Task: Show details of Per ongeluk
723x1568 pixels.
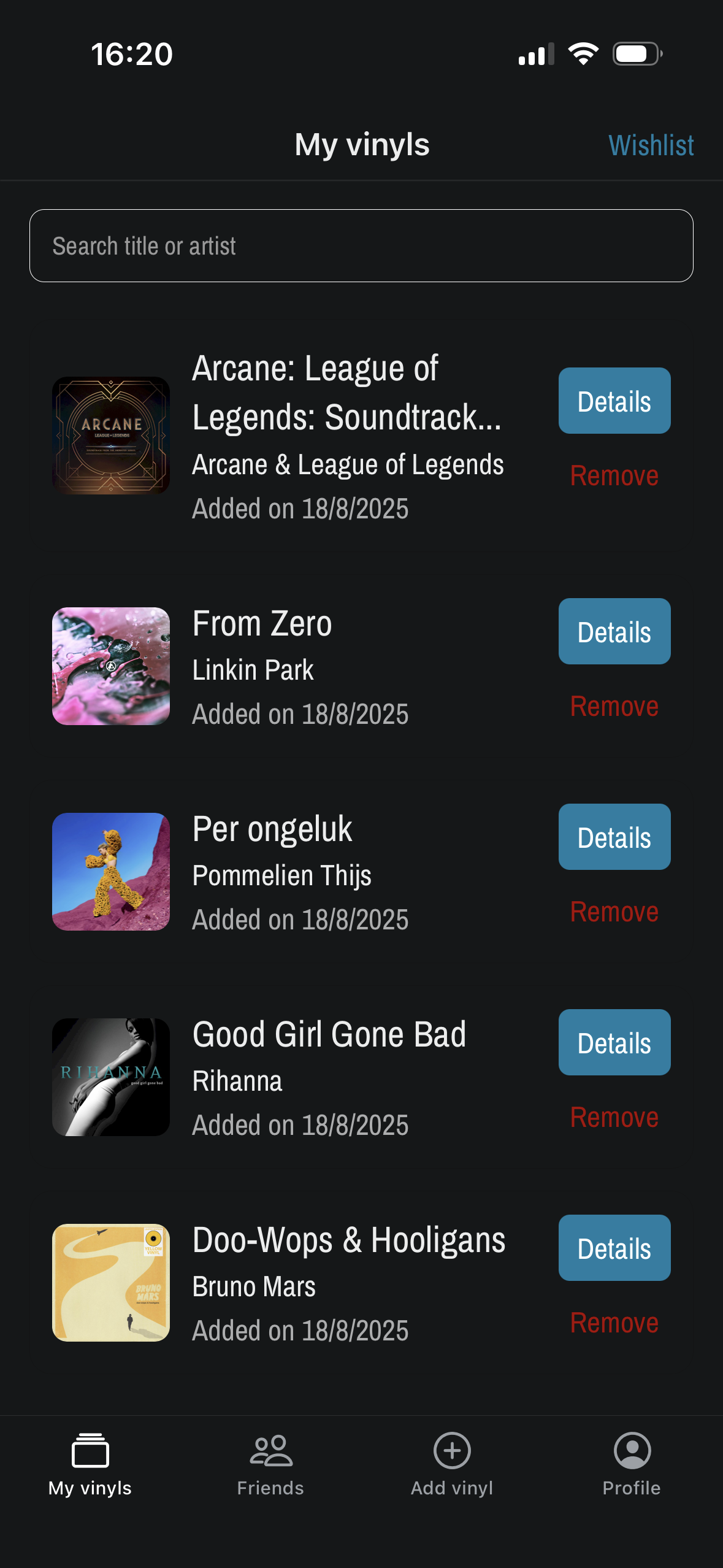Action: (x=614, y=837)
